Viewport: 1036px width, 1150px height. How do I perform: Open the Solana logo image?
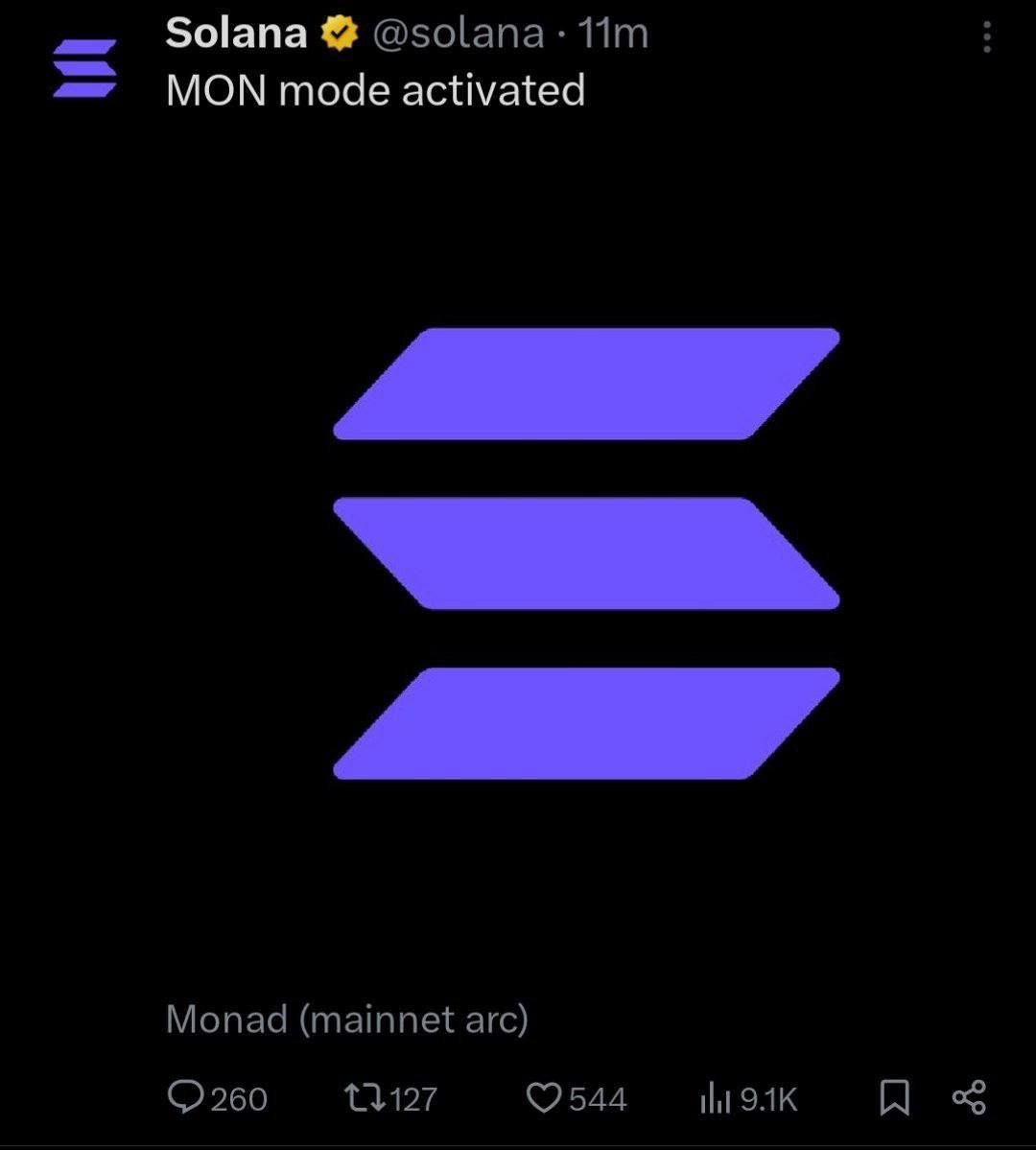586,553
